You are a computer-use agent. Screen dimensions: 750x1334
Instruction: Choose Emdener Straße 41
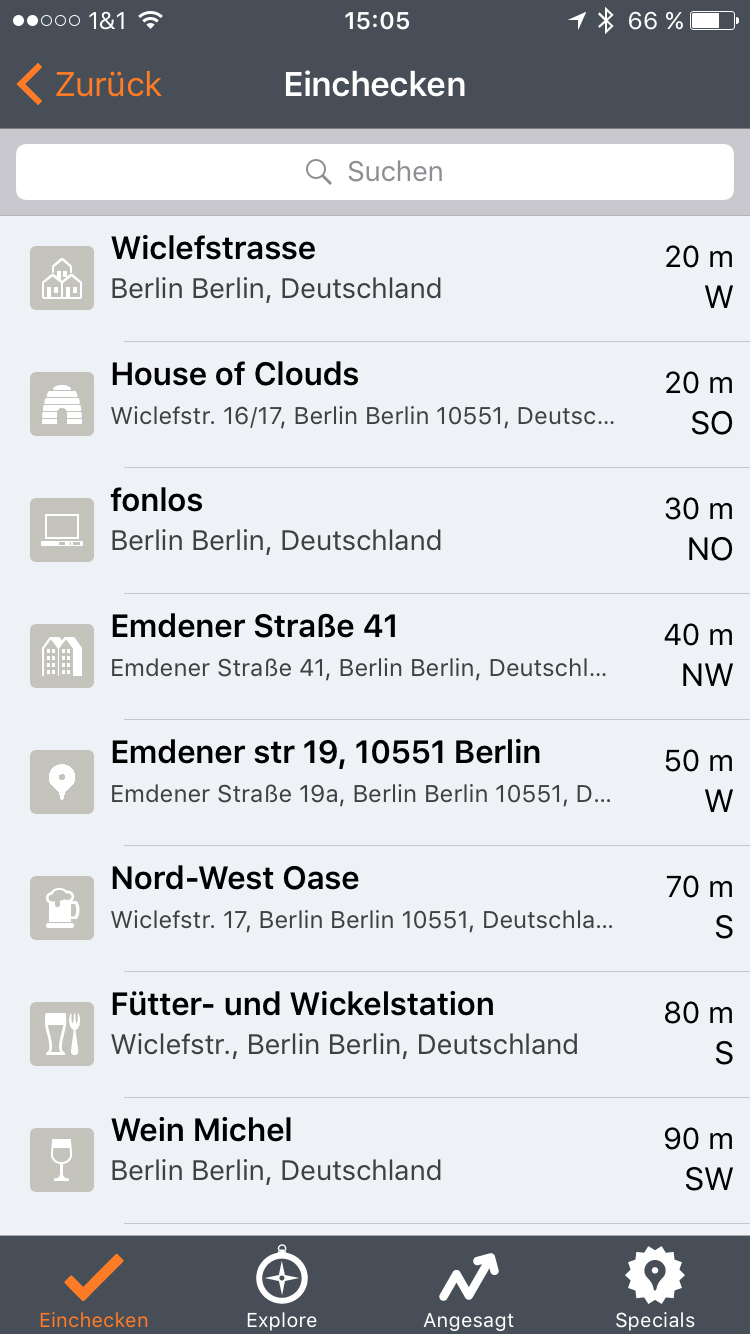pyautogui.click(x=375, y=646)
